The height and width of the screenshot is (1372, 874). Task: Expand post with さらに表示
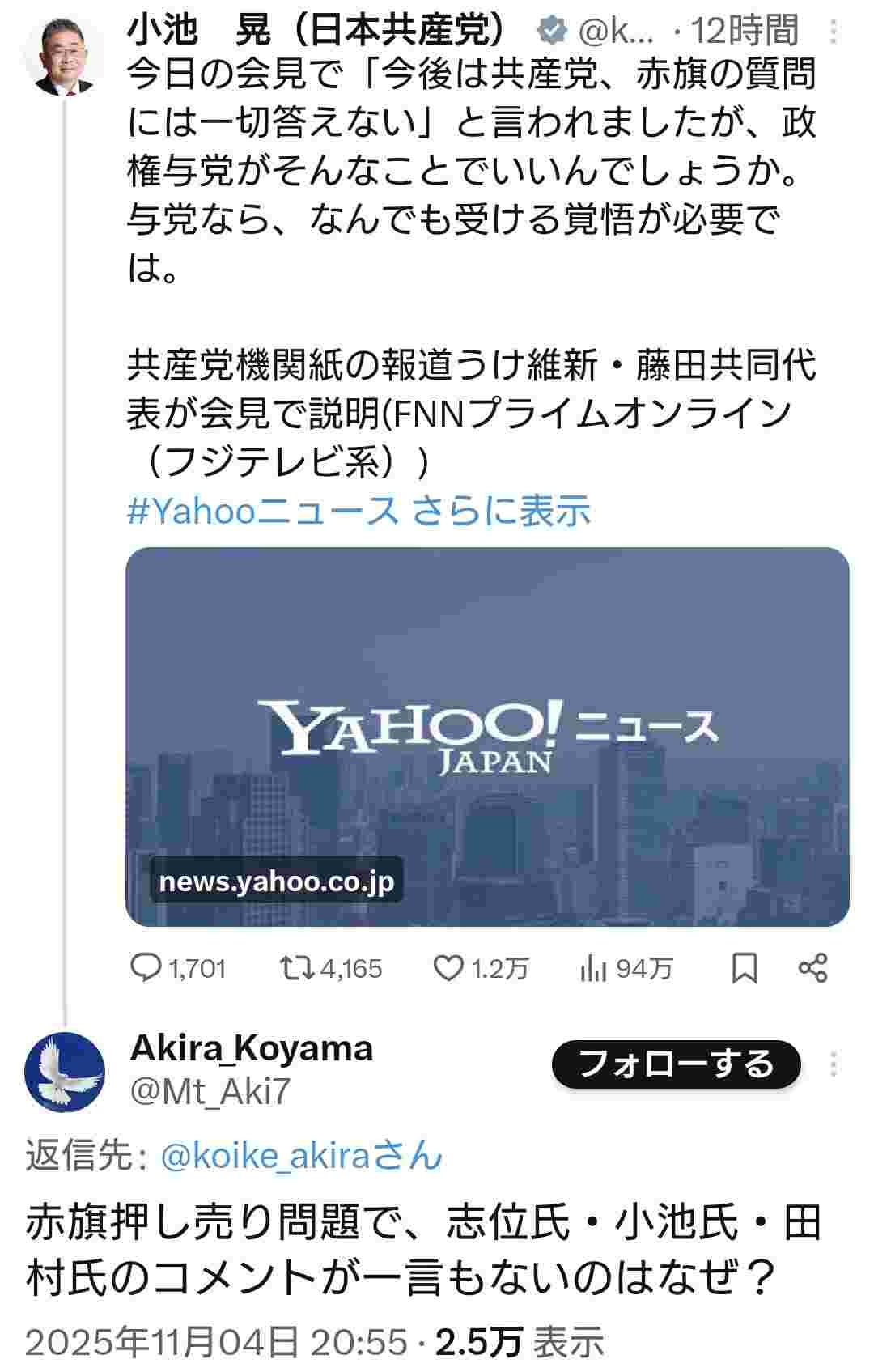point(502,512)
